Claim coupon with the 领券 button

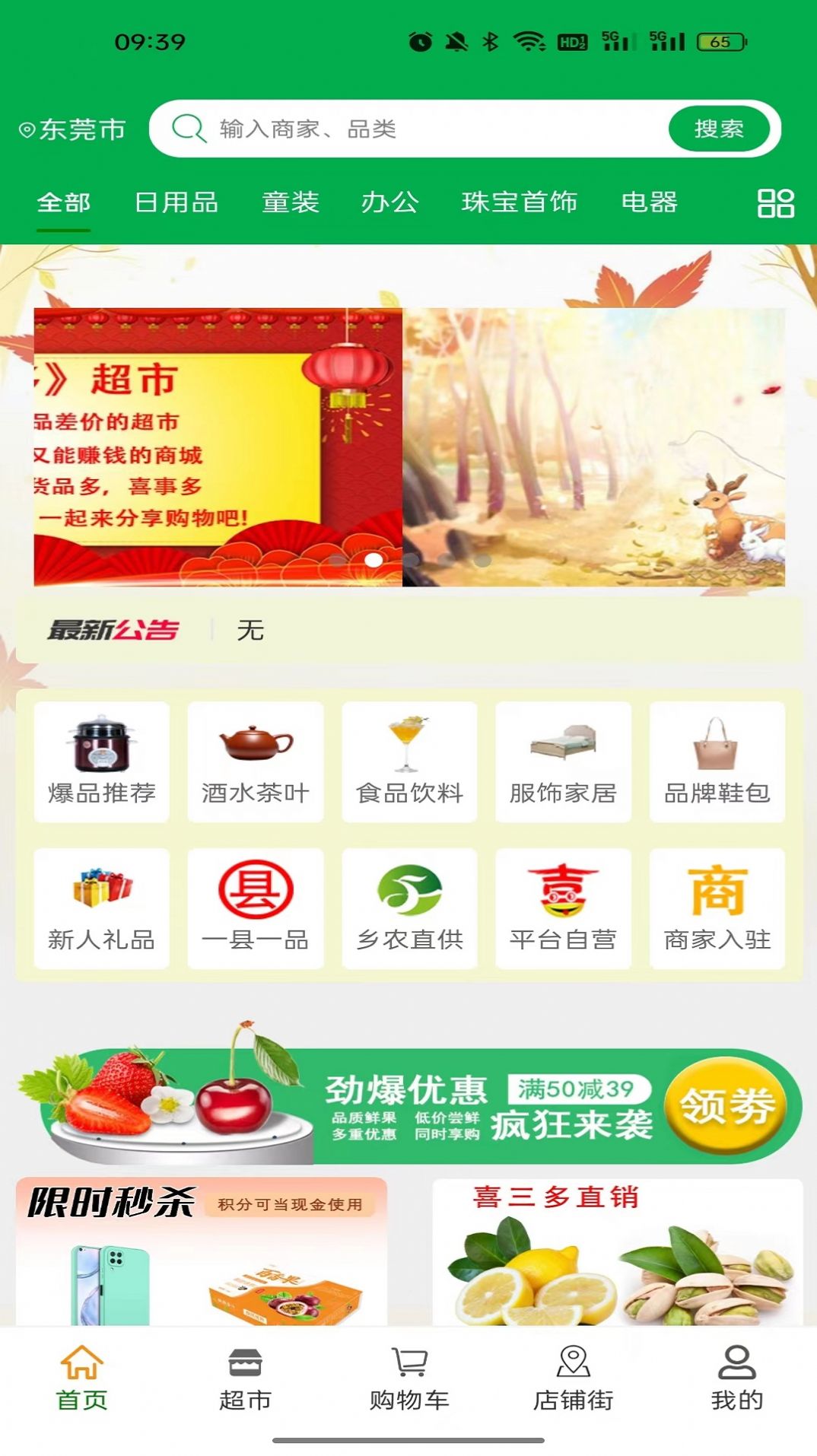coord(725,1105)
